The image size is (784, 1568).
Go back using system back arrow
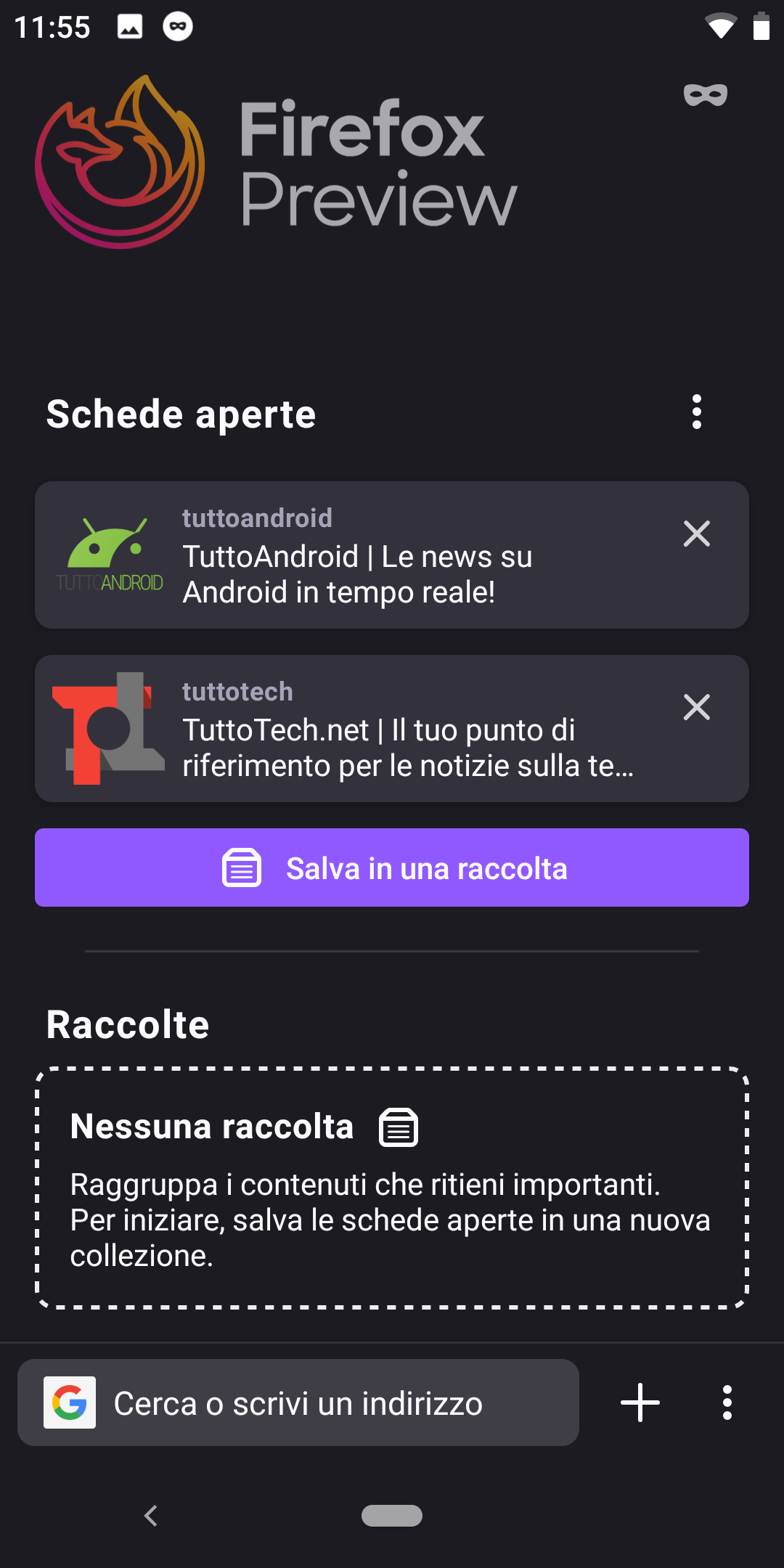[151, 1516]
